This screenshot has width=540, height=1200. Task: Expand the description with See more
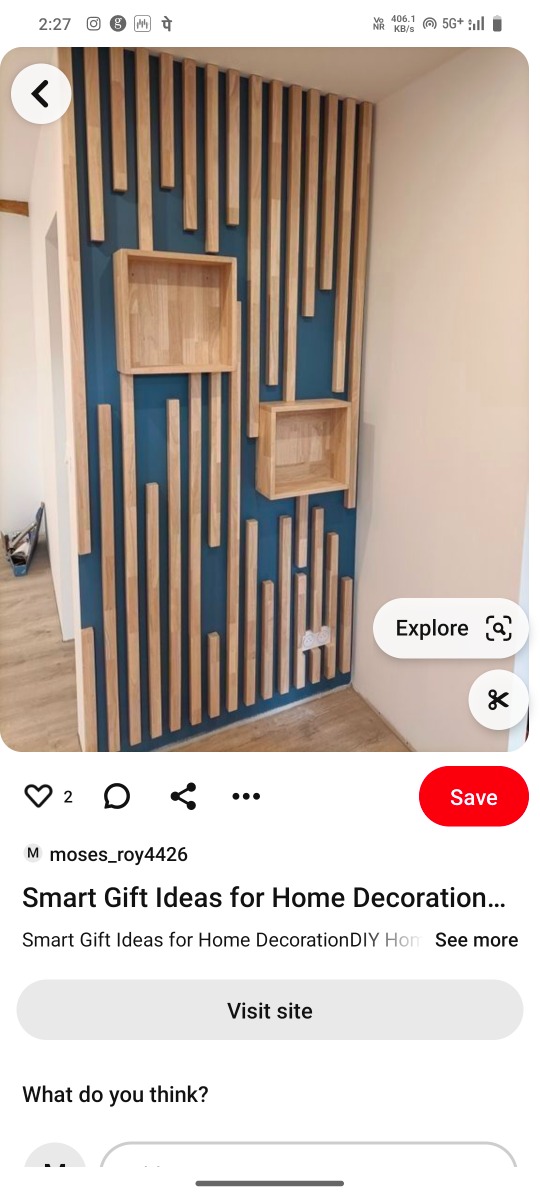coord(476,940)
